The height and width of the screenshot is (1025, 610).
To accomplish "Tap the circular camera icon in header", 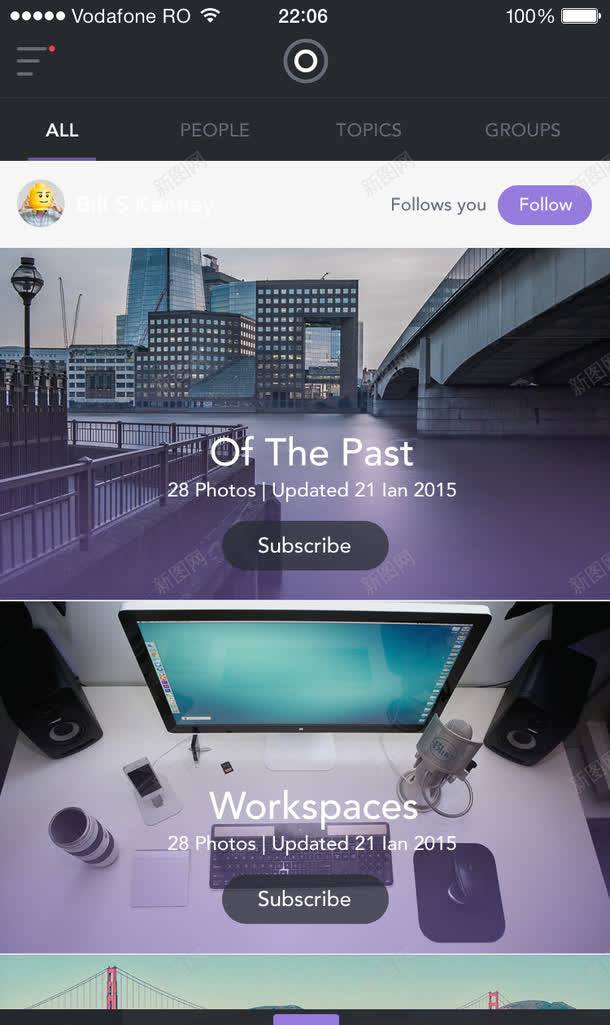I will 305,62.
